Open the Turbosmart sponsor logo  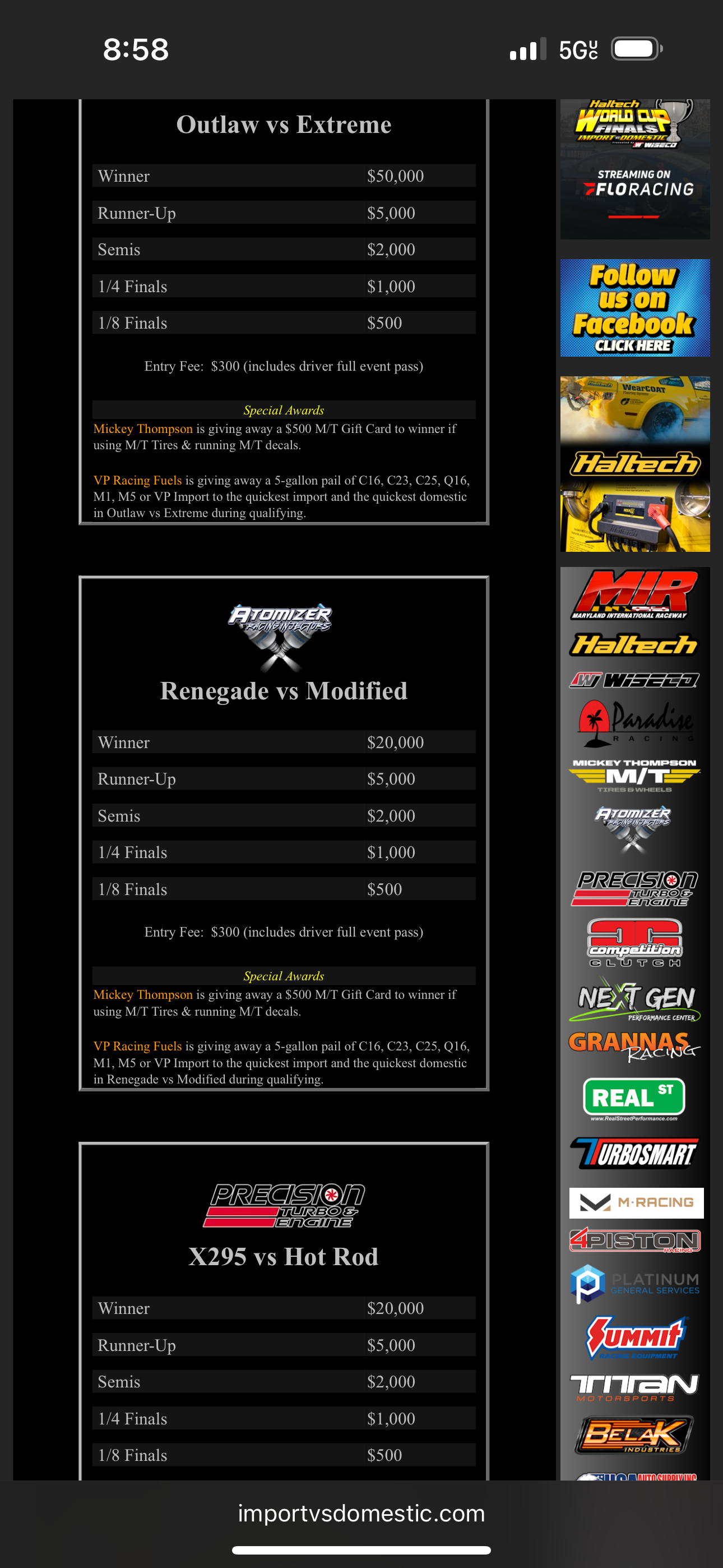634,1153
